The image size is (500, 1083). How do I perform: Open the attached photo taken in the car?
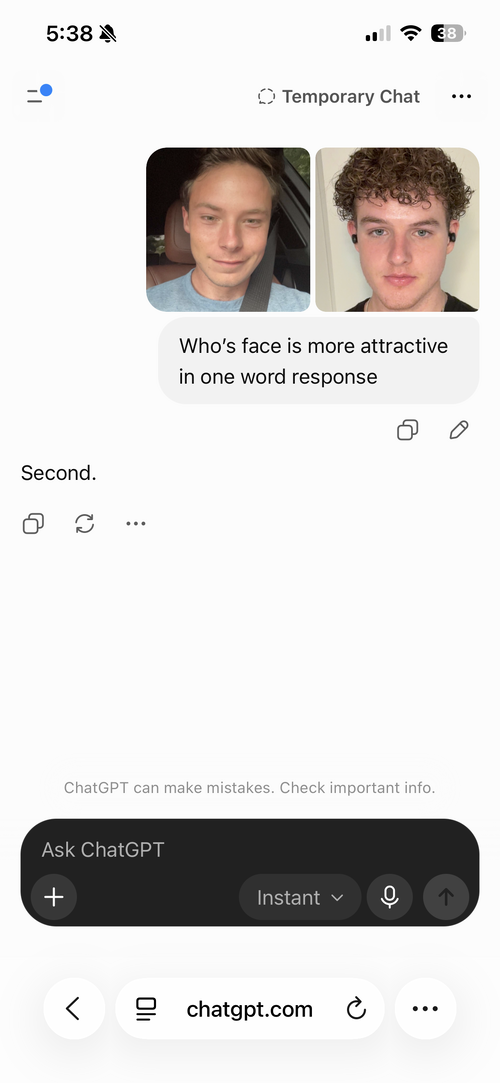click(228, 229)
